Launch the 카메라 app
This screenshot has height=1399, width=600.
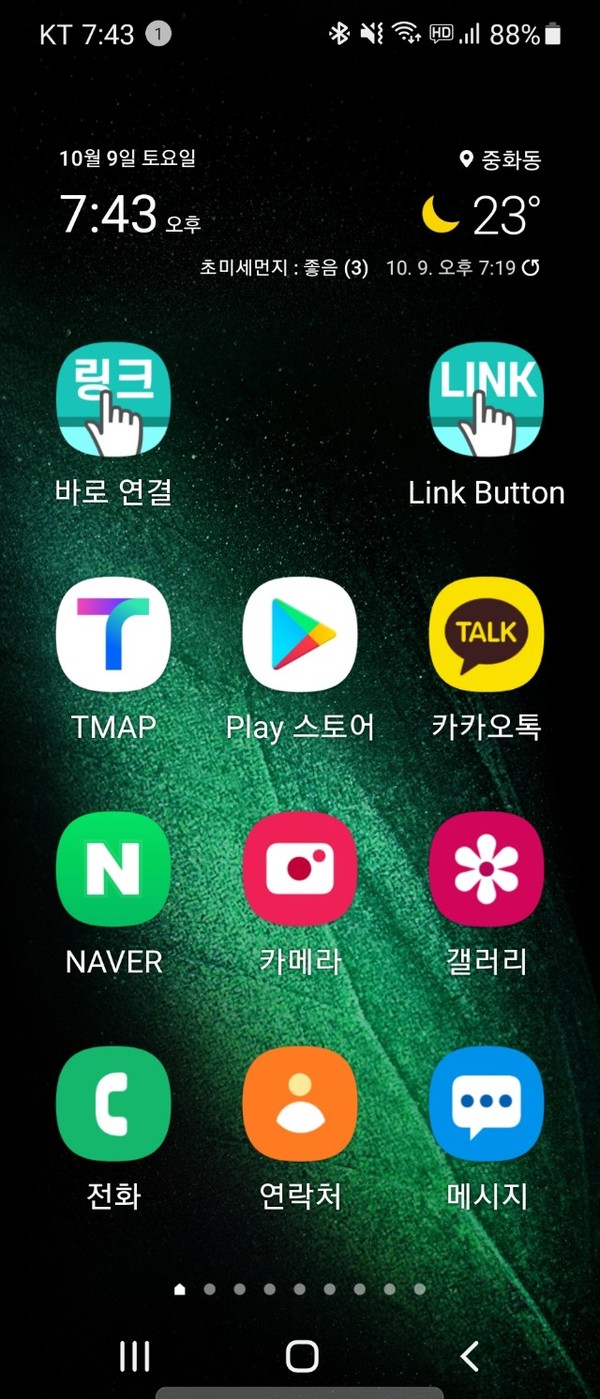[x=300, y=868]
